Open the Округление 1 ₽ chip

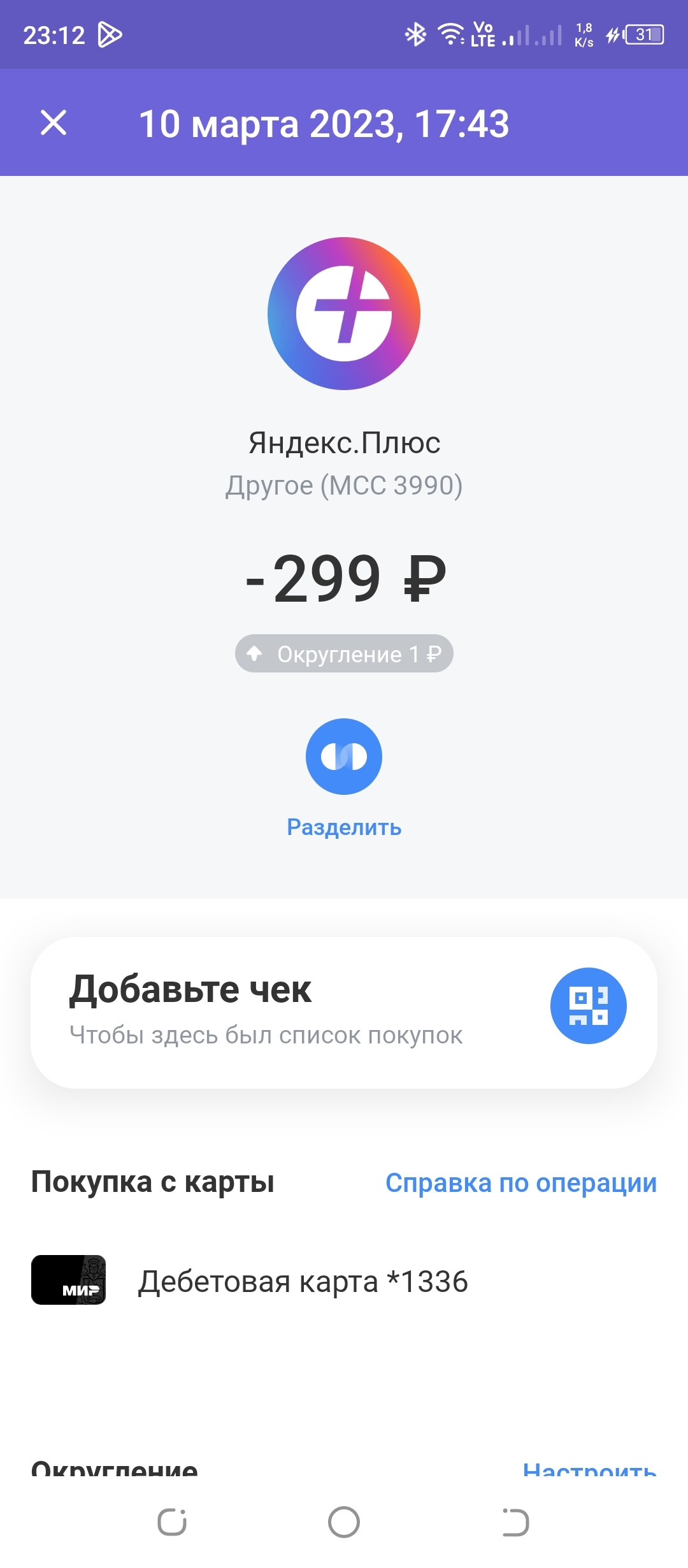coord(344,654)
